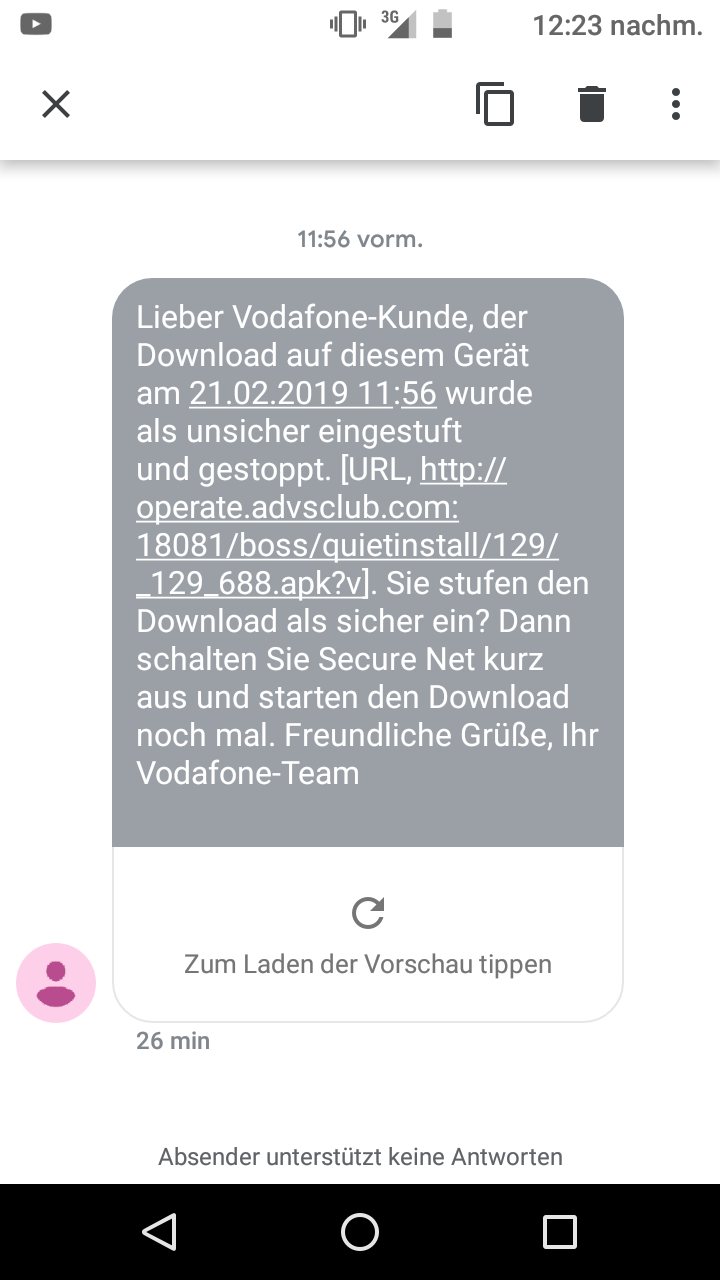Tap Absender unterstützt keine Antworten notice

[360, 1156]
